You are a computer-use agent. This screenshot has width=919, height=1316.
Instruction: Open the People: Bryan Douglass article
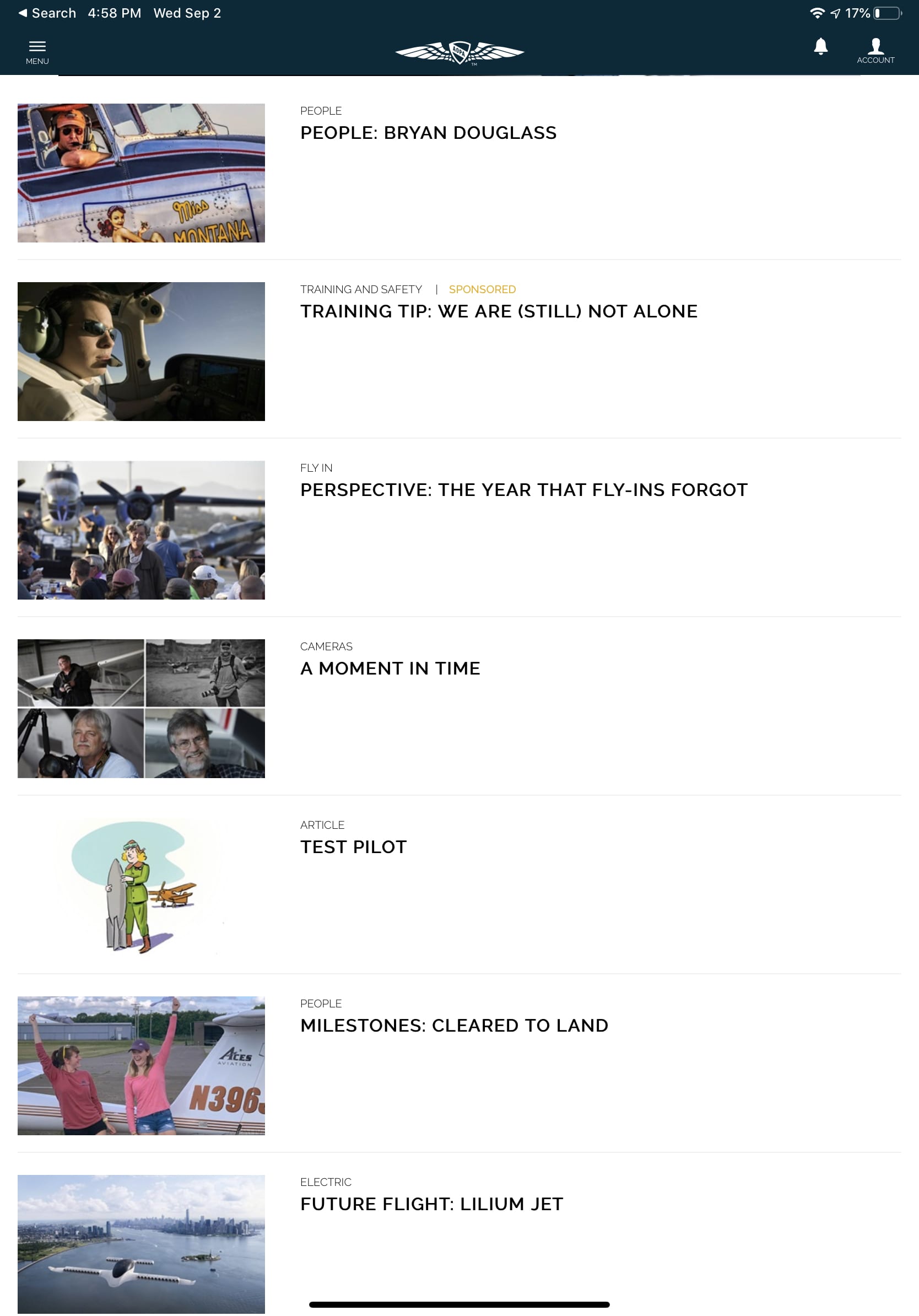[428, 133]
